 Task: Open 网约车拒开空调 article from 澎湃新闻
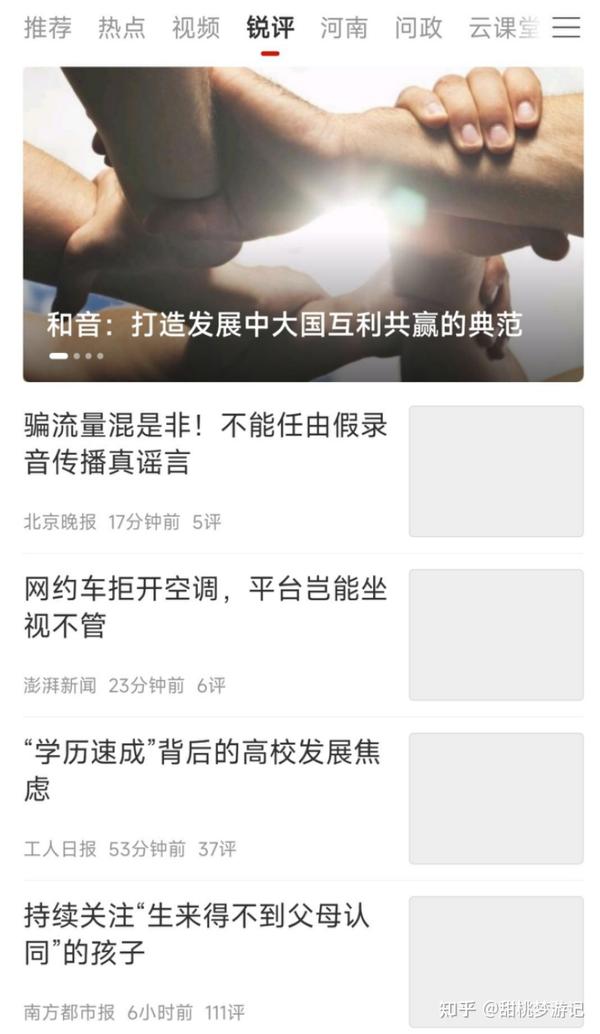pyautogui.click(x=205, y=608)
